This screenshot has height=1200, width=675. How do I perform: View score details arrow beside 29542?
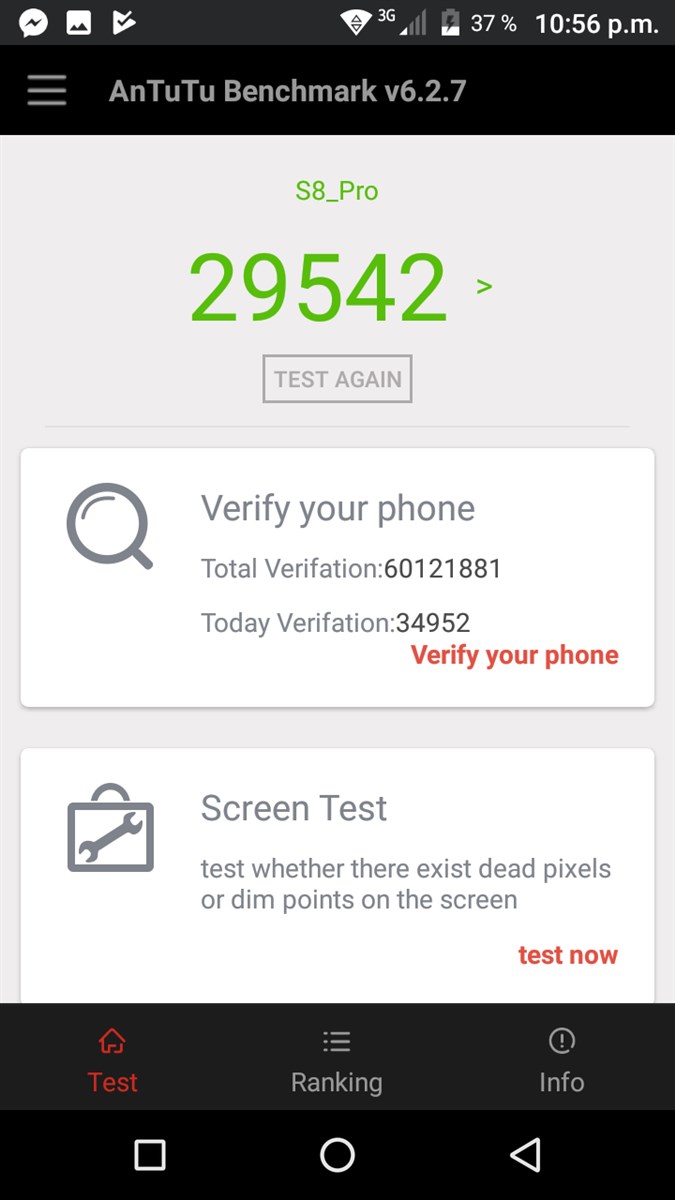tap(484, 287)
